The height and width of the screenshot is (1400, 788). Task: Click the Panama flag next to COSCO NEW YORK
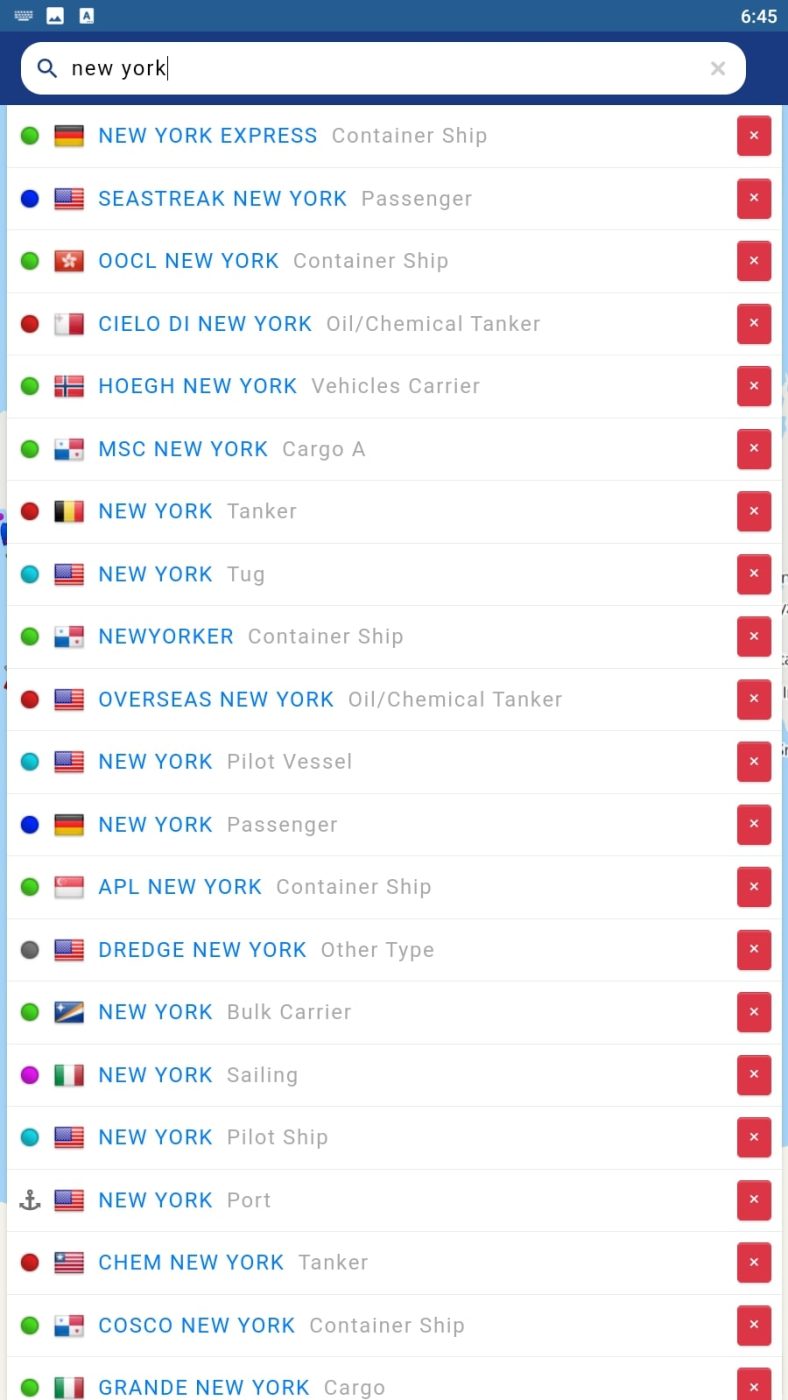coord(68,1325)
